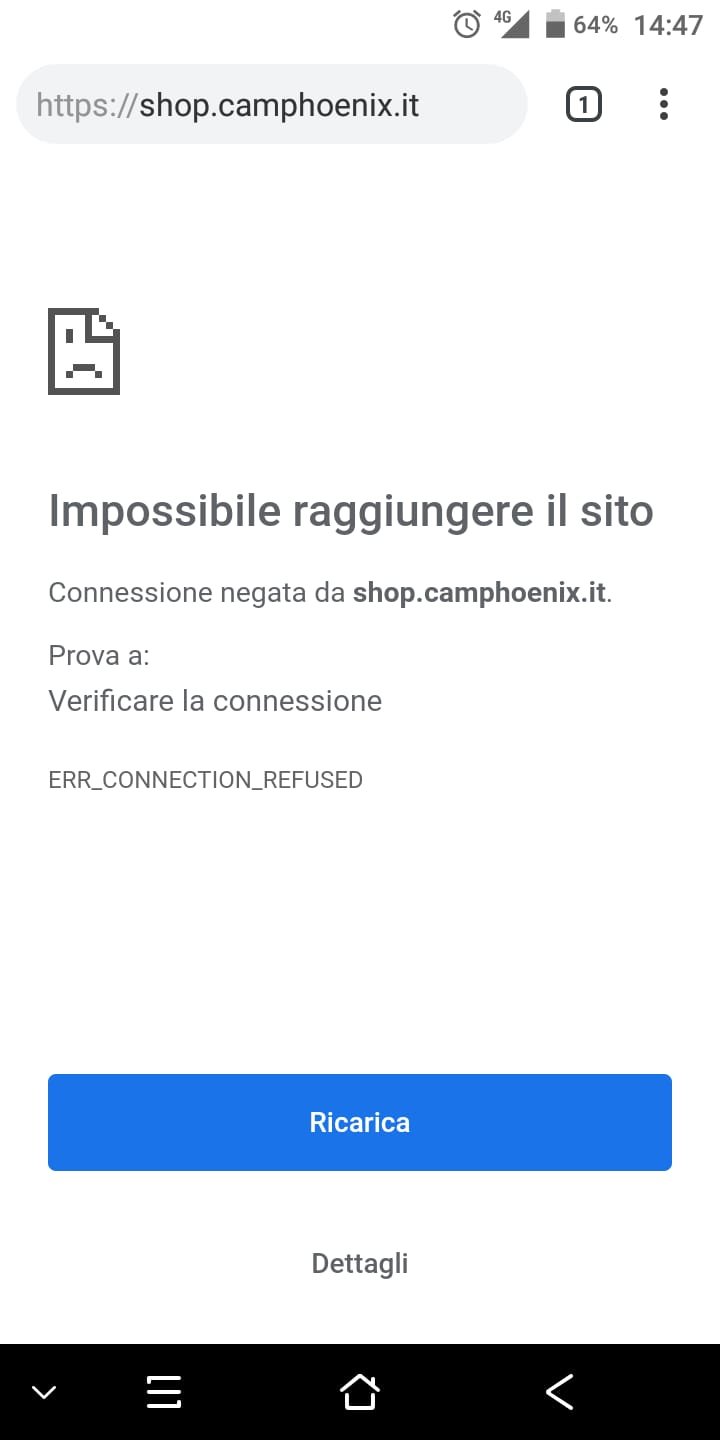Viewport: 720px width, 1440px height.
Task: Navigate back with the system back arrow
Action: click(559, 1391)
